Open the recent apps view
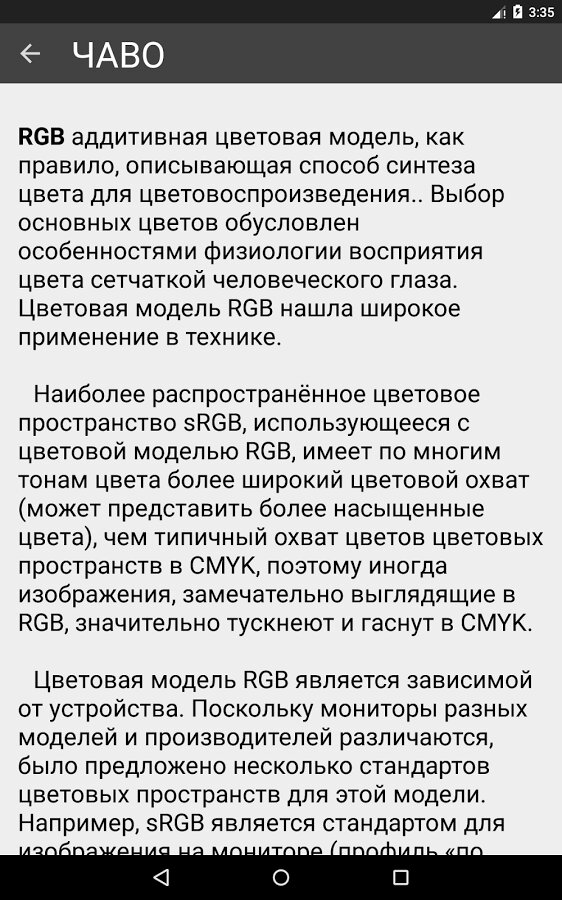The width and height of the screenshot is (562, 900). [400, 877]
